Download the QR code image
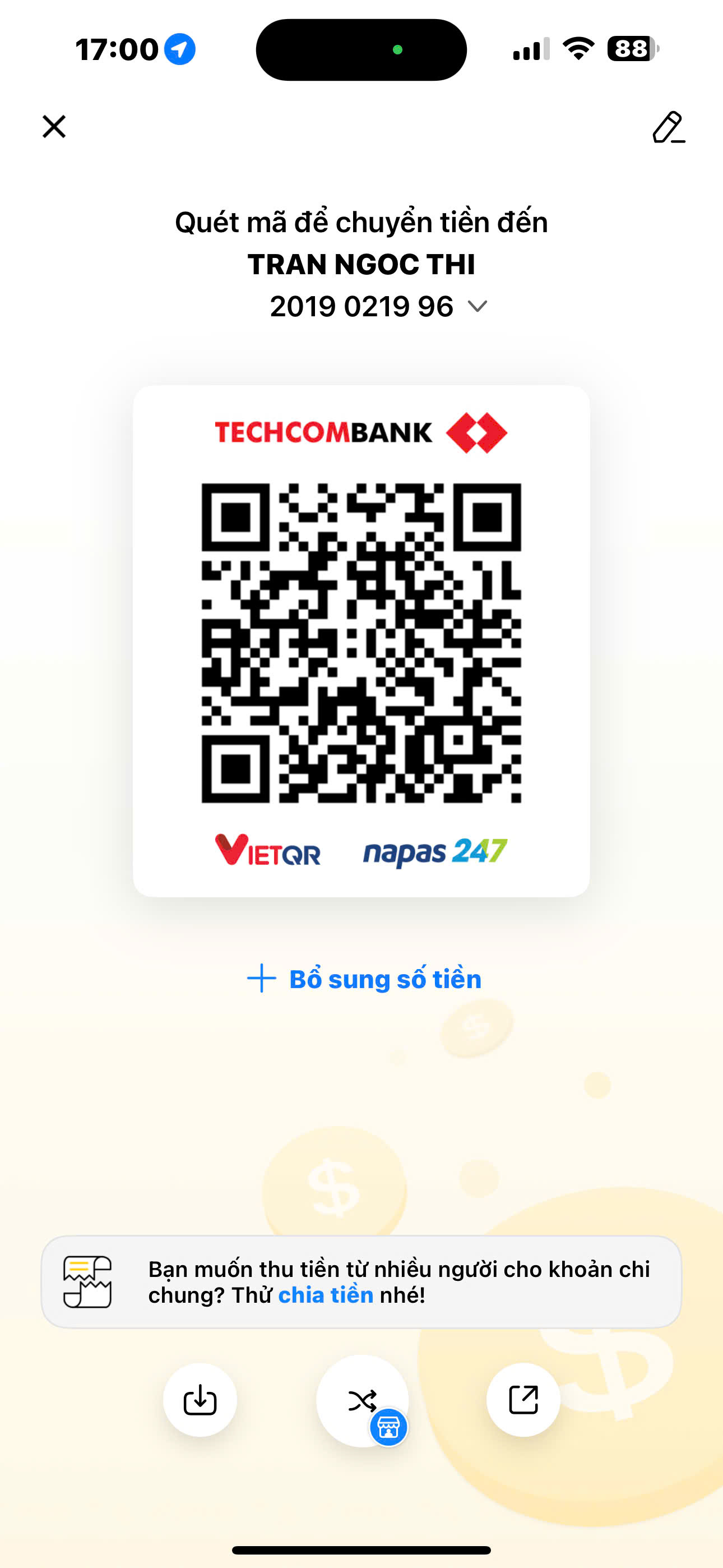 [200, 1400]
